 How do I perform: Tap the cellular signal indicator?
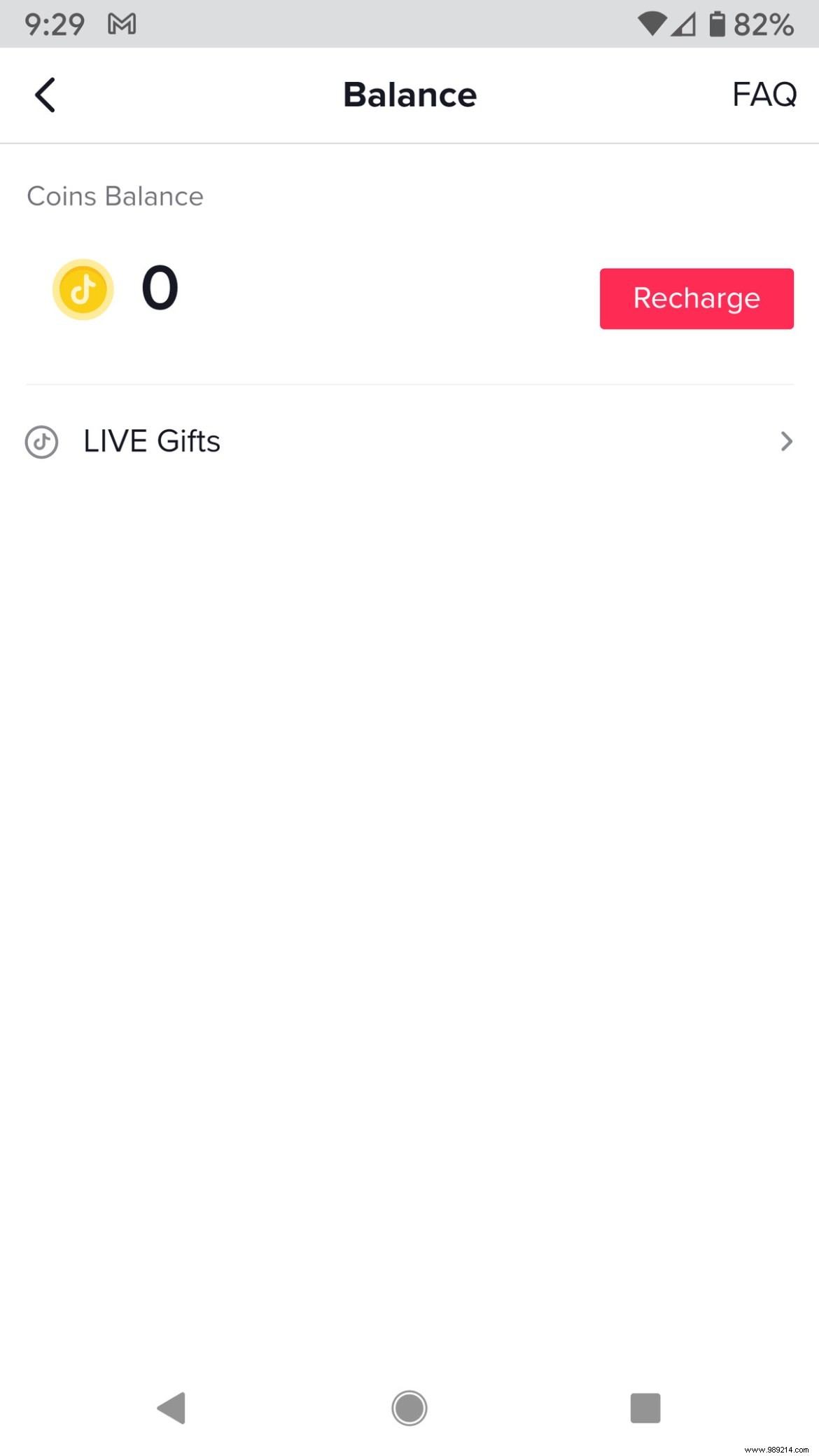point(682,23)
